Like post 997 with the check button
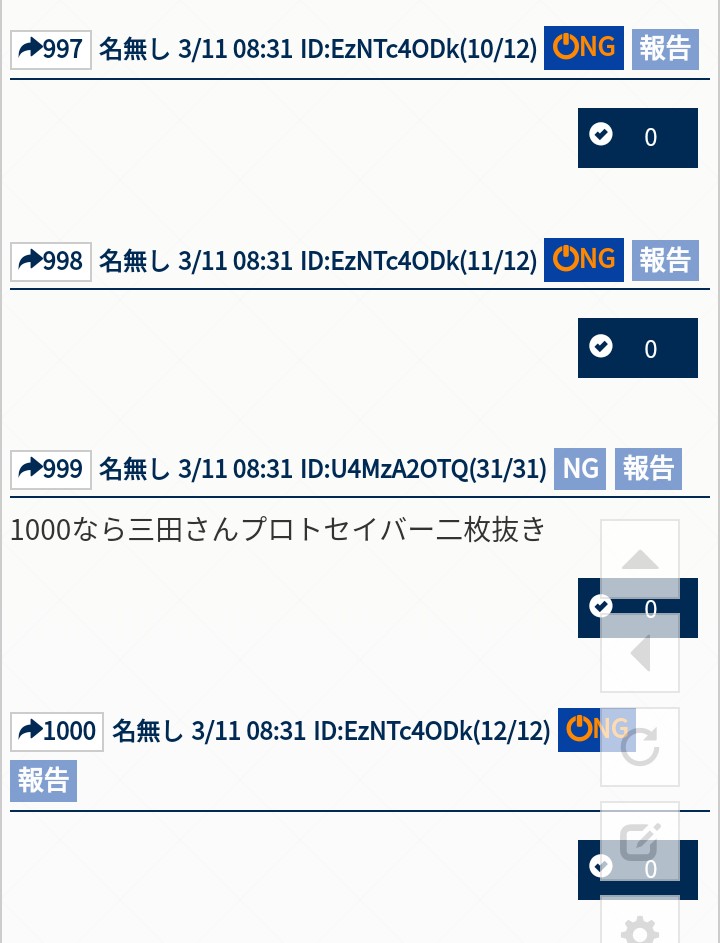720x943 pixels. (x=637, y=137)
